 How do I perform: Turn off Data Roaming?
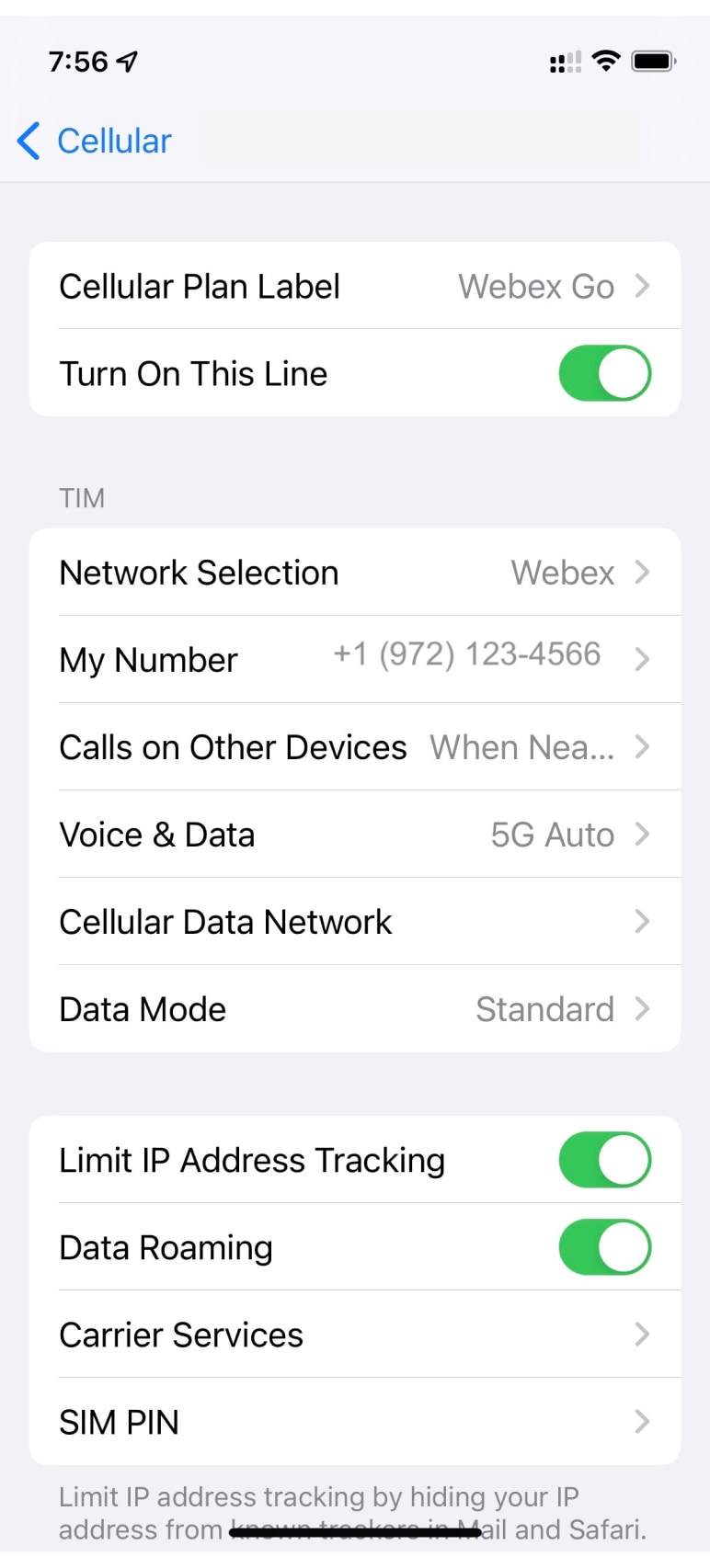[x=604, y=1247]
